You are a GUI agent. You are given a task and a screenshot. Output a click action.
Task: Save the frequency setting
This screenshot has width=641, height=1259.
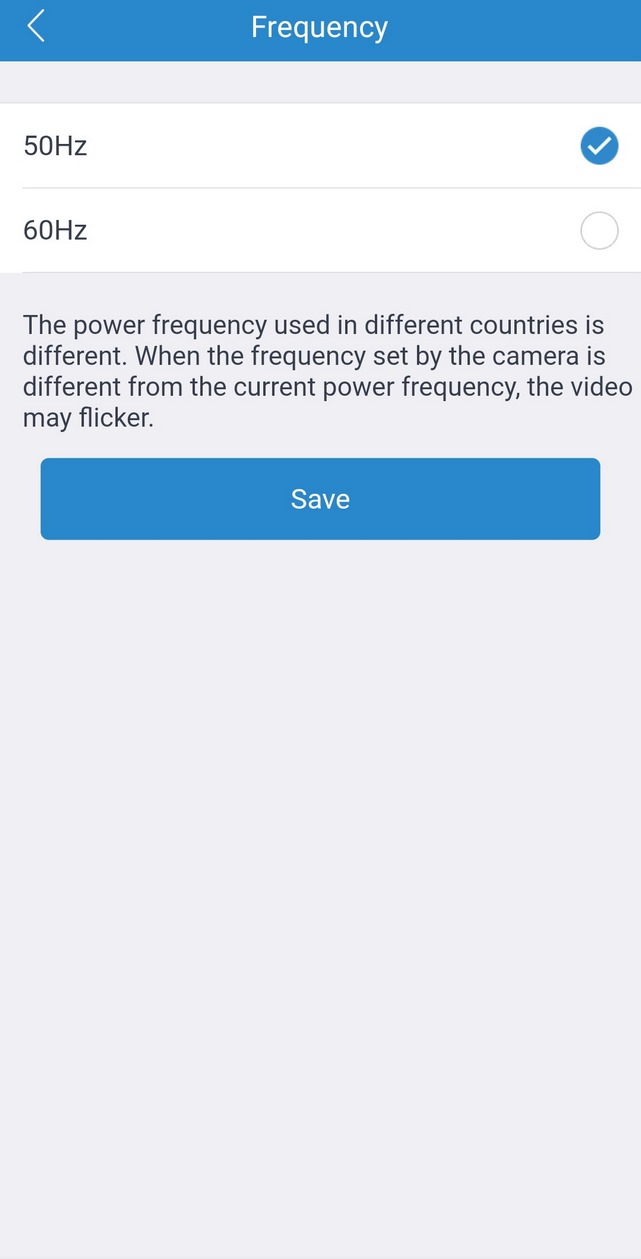(320, 499)
